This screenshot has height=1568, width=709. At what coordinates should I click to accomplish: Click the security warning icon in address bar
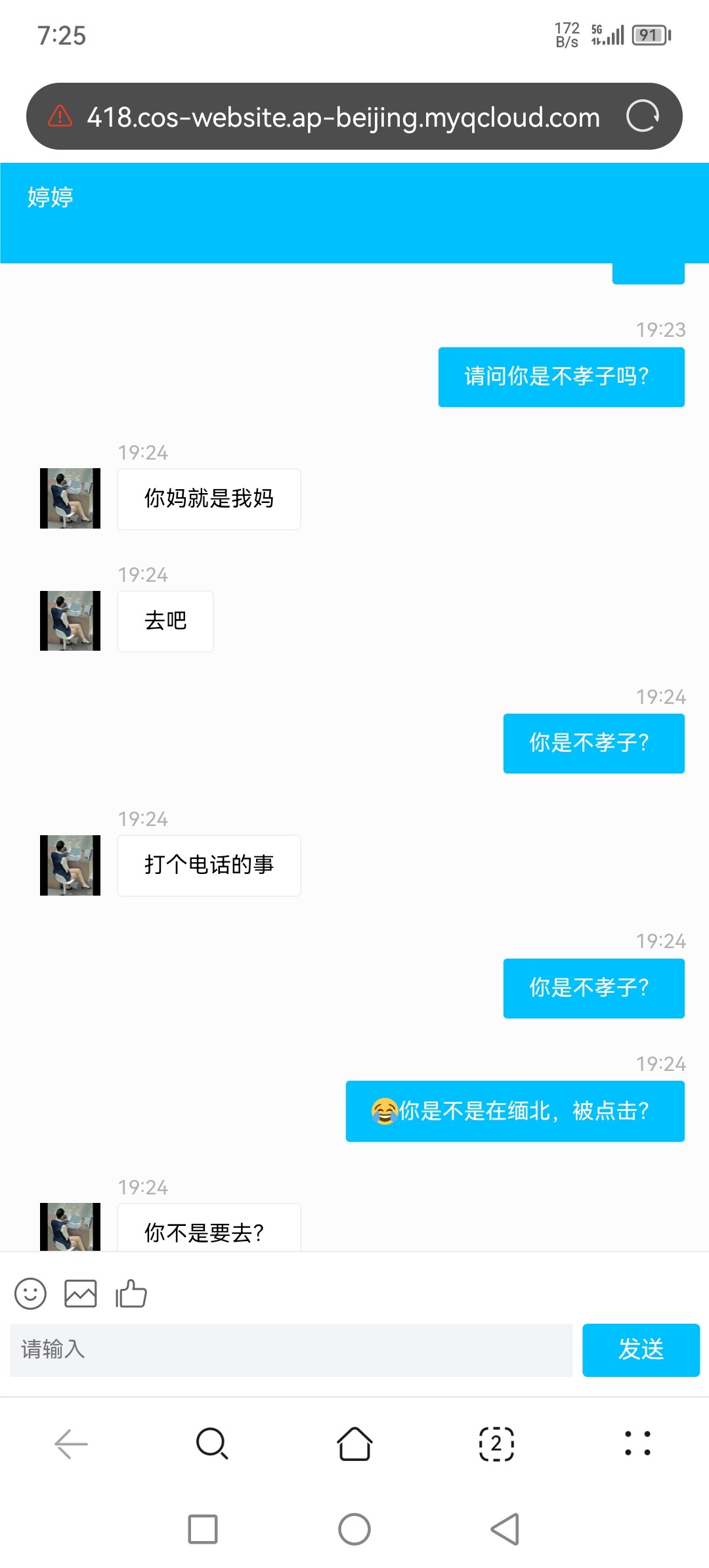click(x=58, y=117)
